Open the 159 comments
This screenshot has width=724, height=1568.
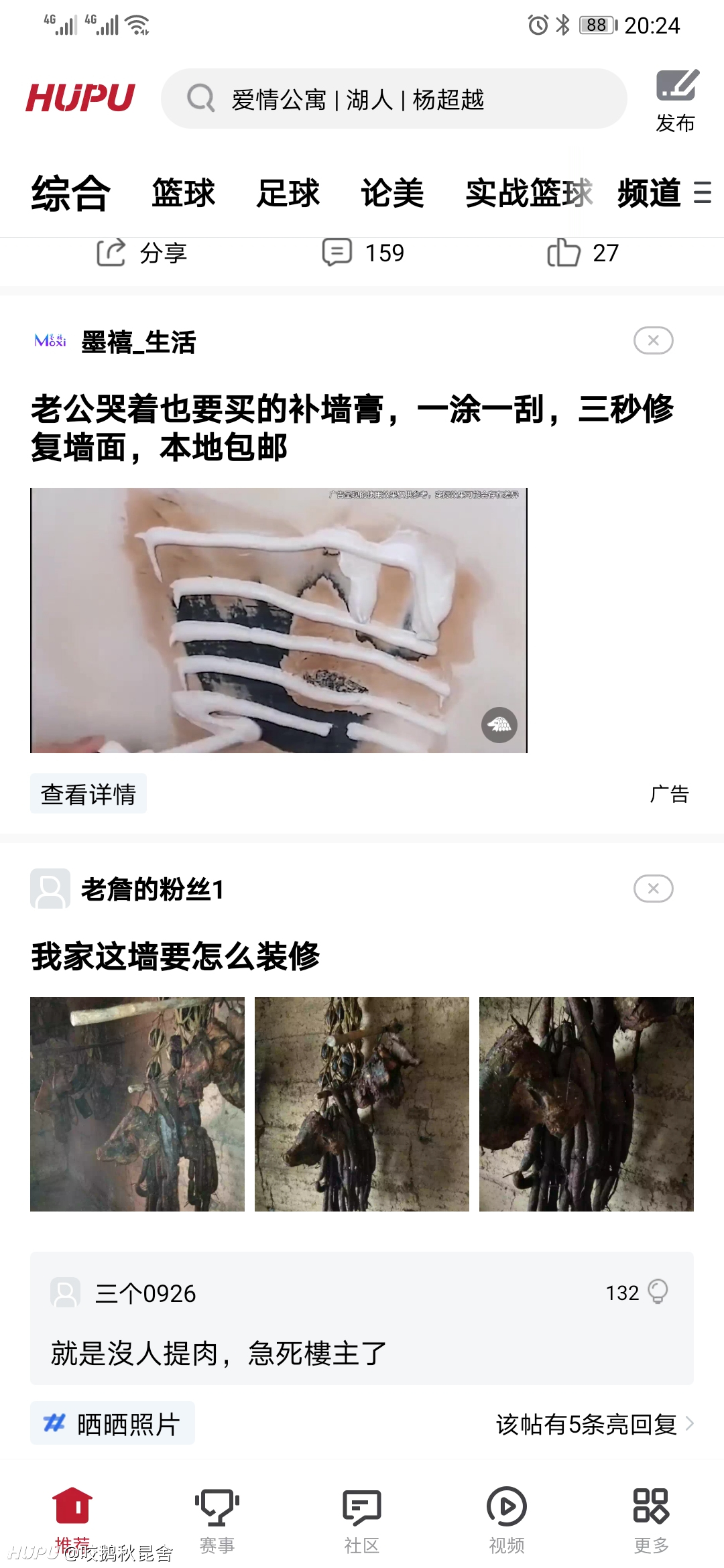point(363,253)
